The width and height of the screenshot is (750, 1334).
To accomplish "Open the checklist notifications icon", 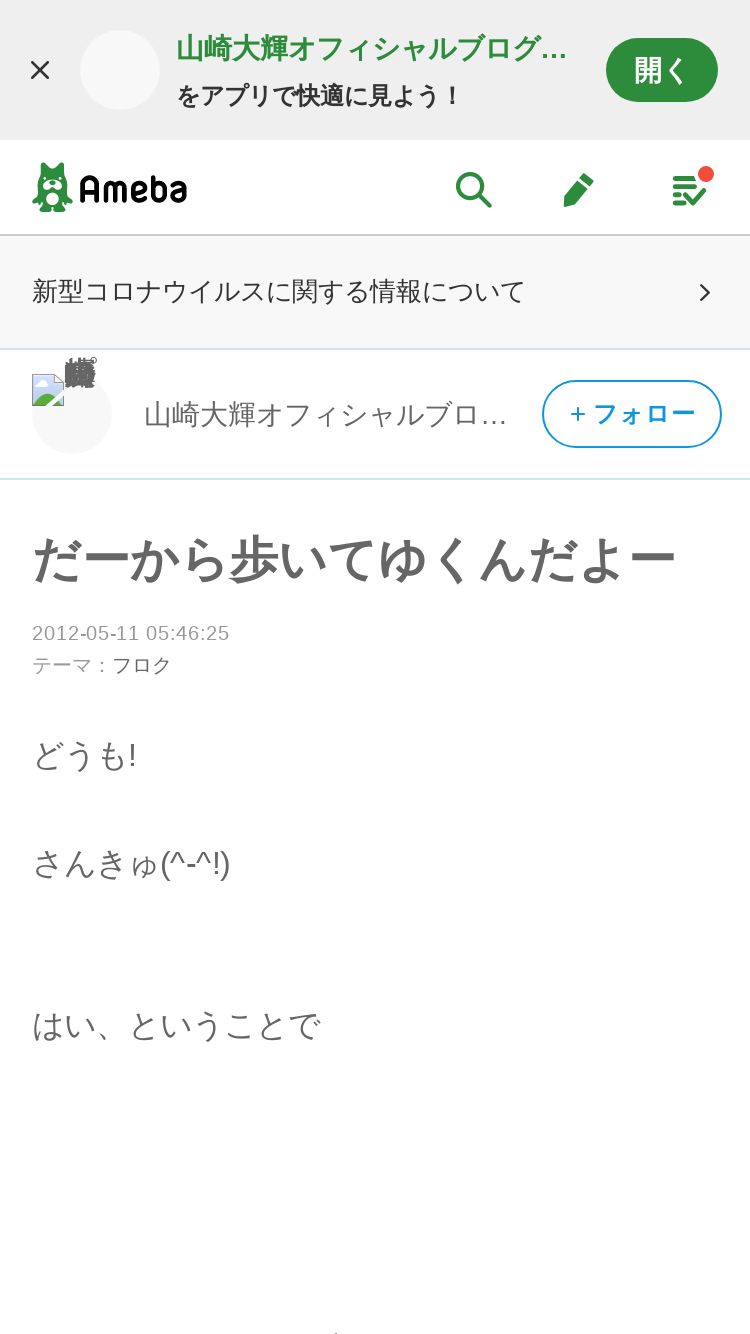I will point(690,188).
